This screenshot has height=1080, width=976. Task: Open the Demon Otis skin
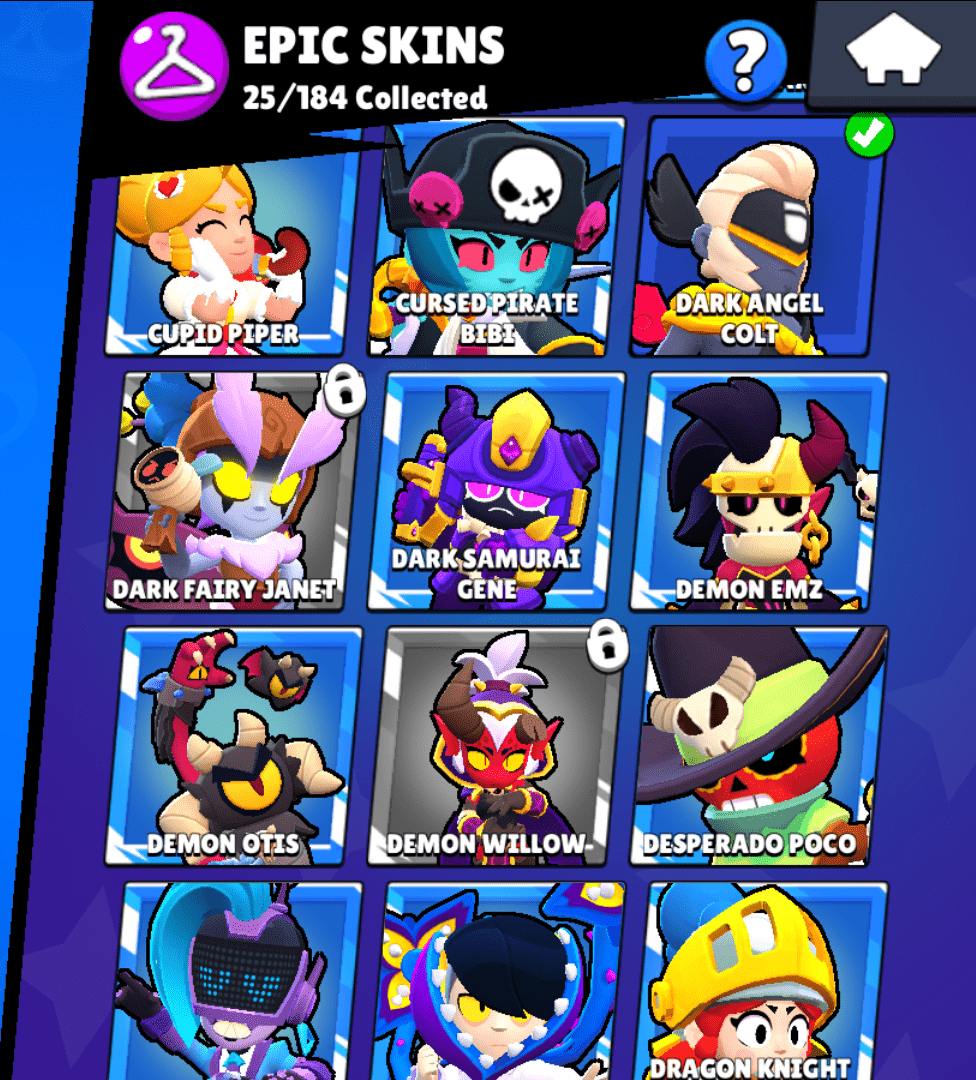point(233,747)
